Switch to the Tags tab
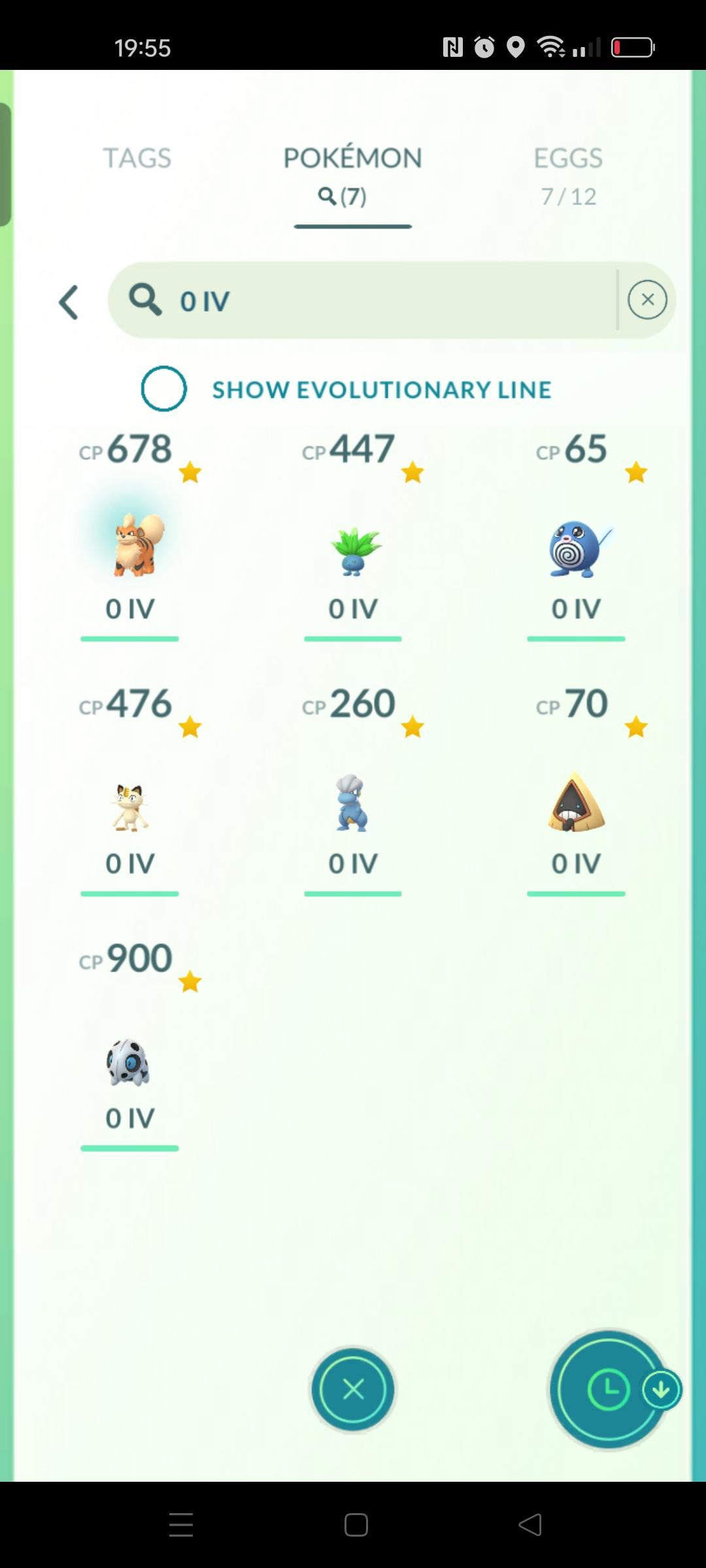 [137, 158]
